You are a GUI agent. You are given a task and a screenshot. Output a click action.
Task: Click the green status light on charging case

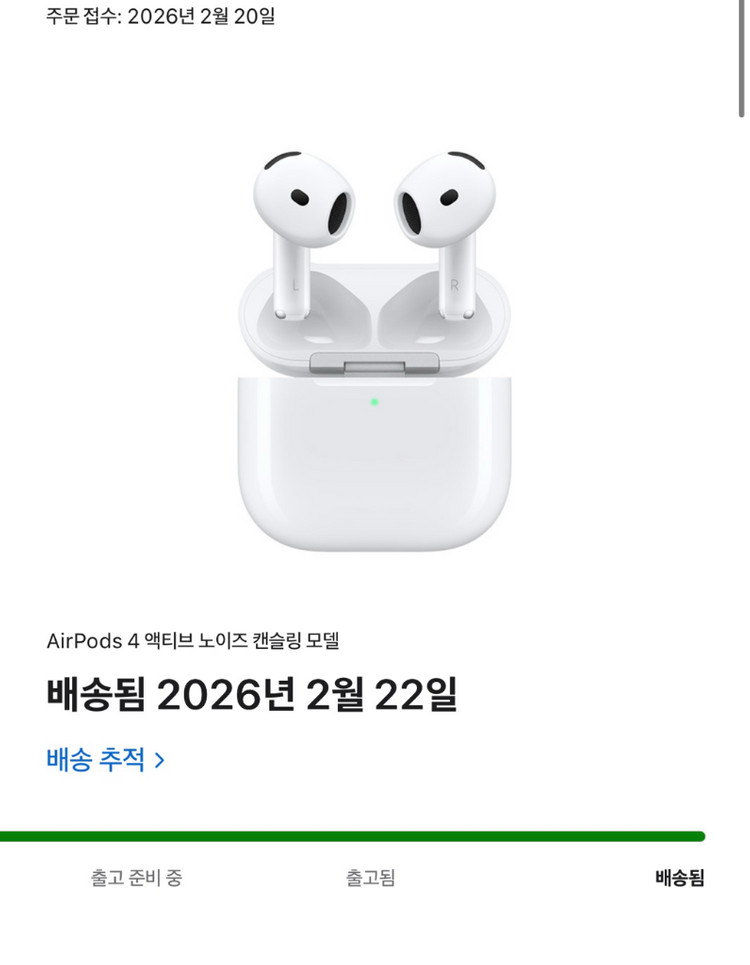point(374,403)
